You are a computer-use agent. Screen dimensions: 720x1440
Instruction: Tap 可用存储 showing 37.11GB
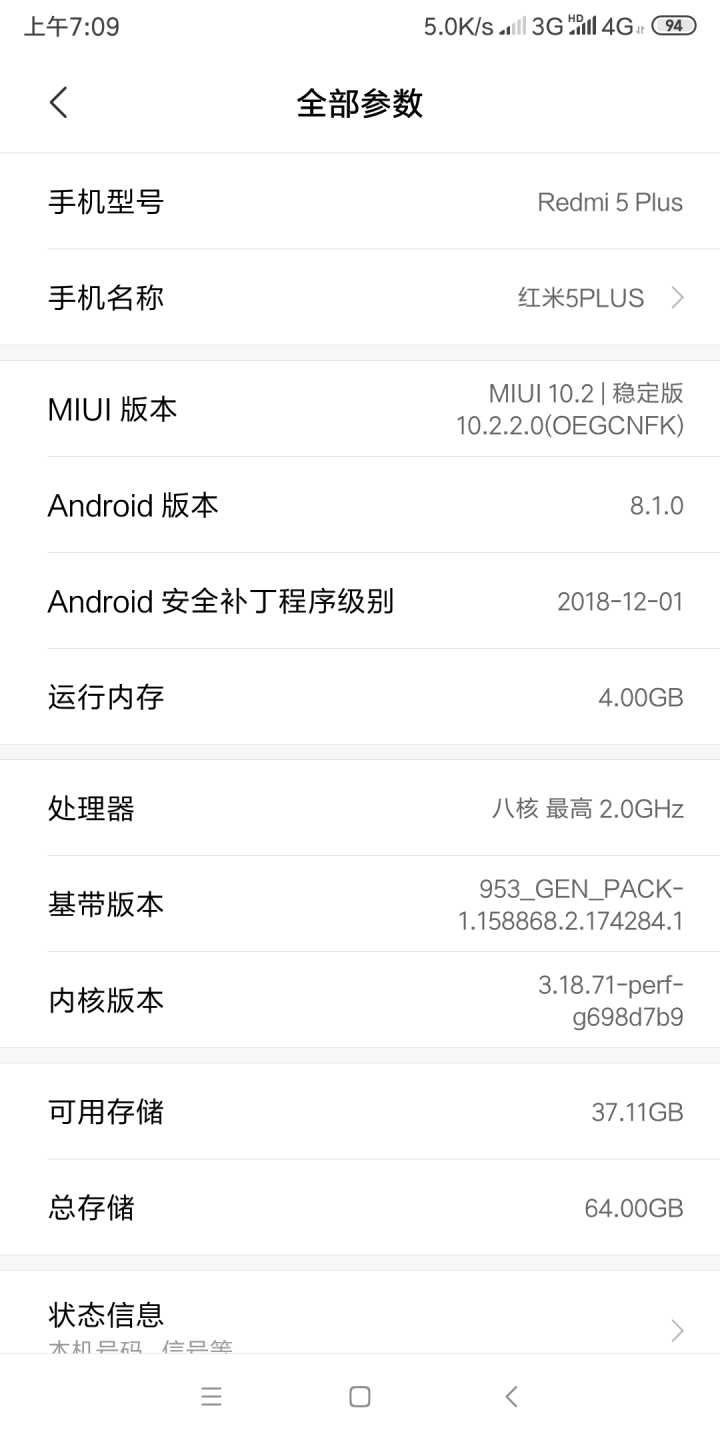[360, 1111]
